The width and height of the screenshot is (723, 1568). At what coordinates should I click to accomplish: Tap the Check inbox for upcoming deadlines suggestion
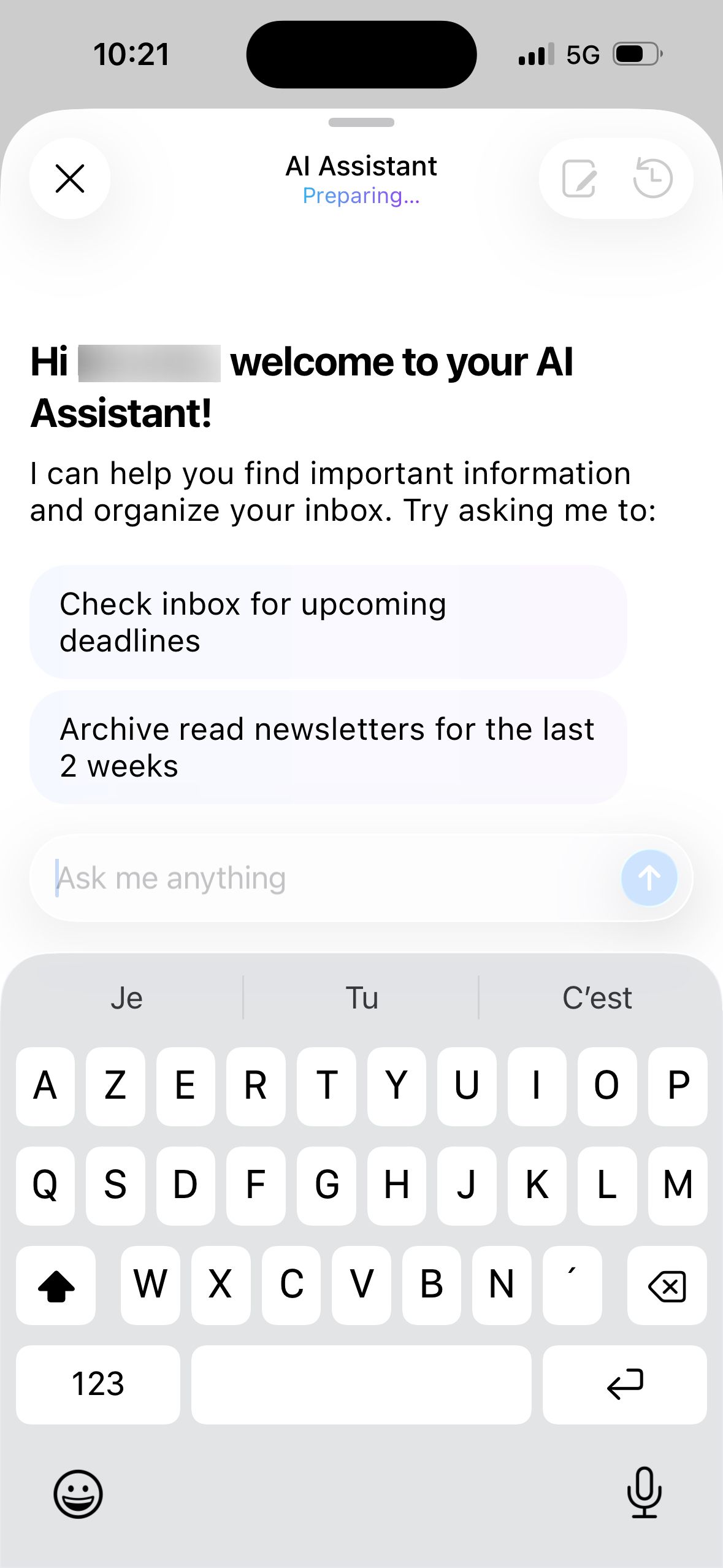point(328,622)
